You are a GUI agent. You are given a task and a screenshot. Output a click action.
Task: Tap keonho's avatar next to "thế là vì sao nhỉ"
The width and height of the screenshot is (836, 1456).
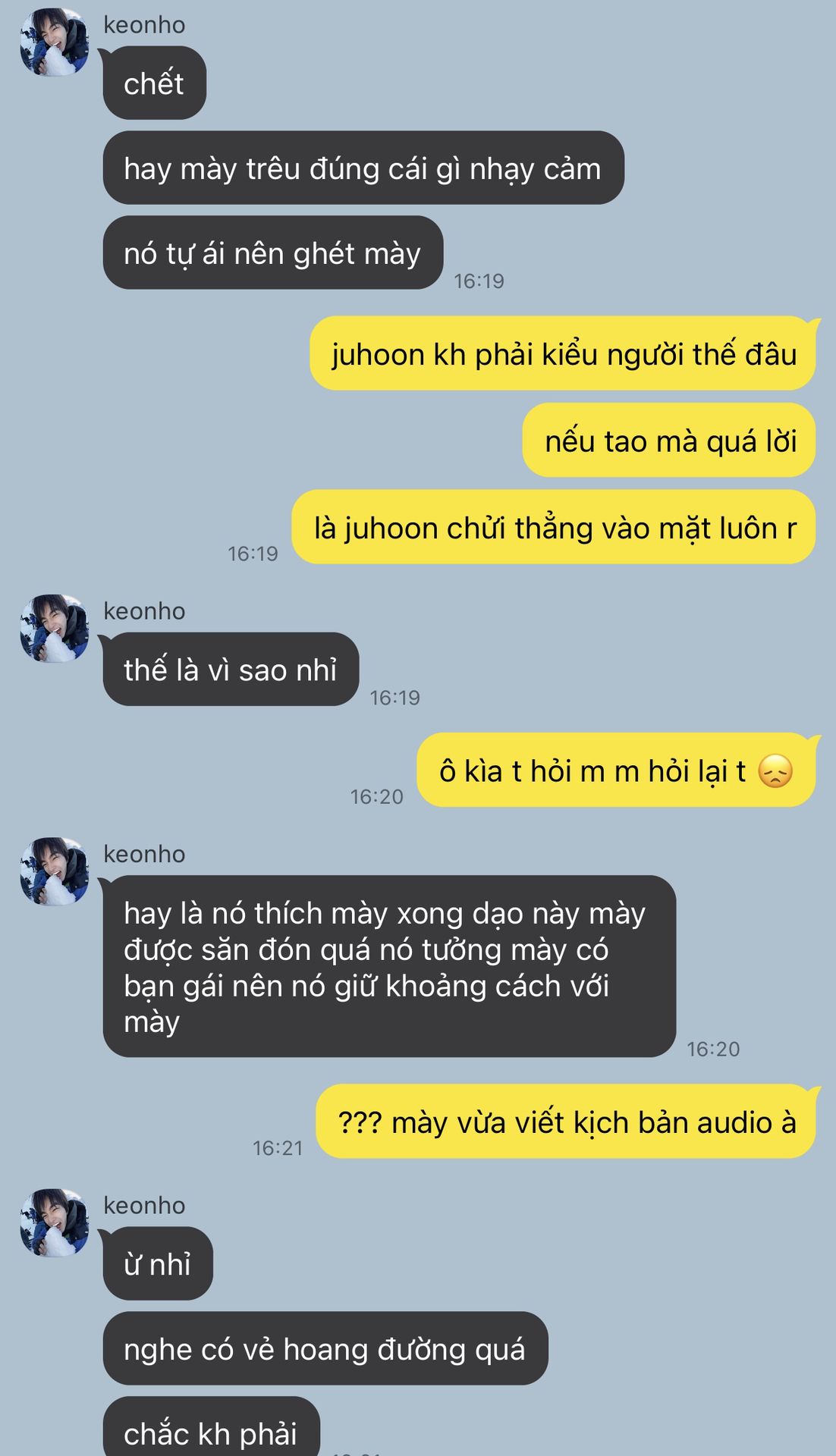[54, 629]
